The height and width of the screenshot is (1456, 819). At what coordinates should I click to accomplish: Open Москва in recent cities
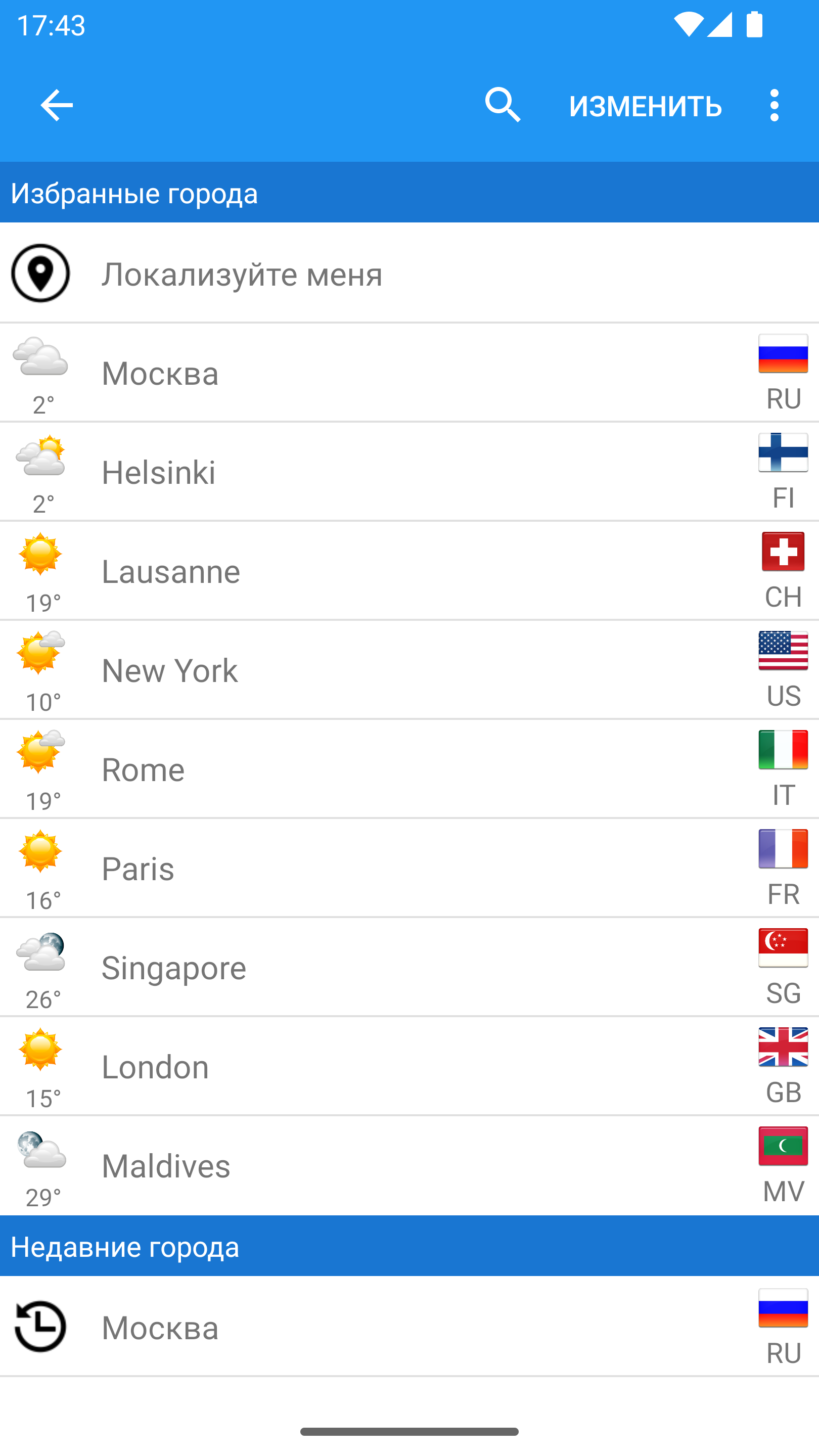(x=409, y=1327)
